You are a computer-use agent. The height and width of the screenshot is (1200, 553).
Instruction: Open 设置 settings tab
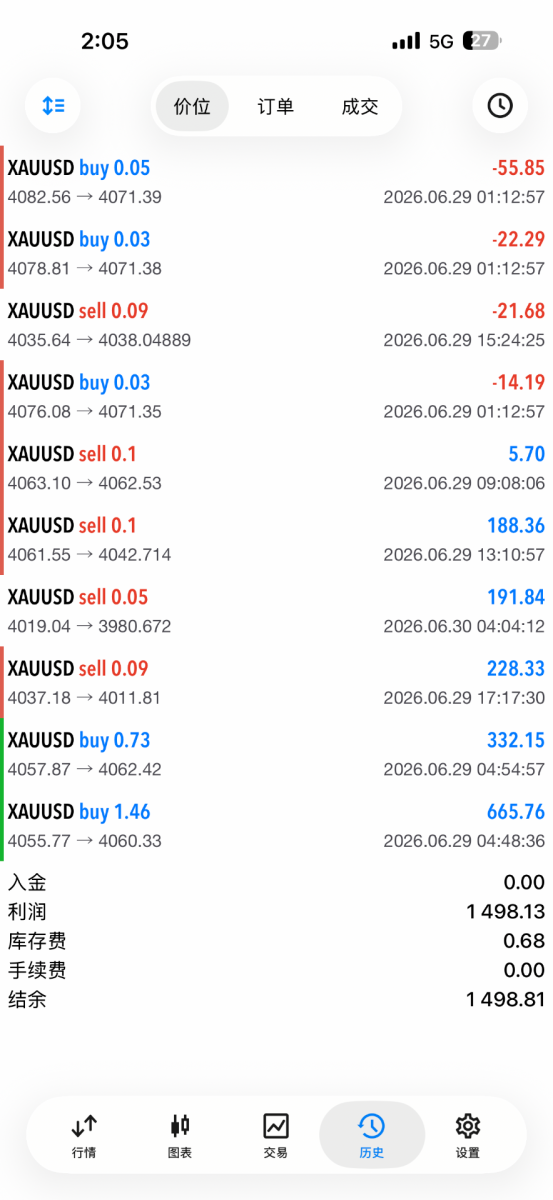tap(468, 1135)
